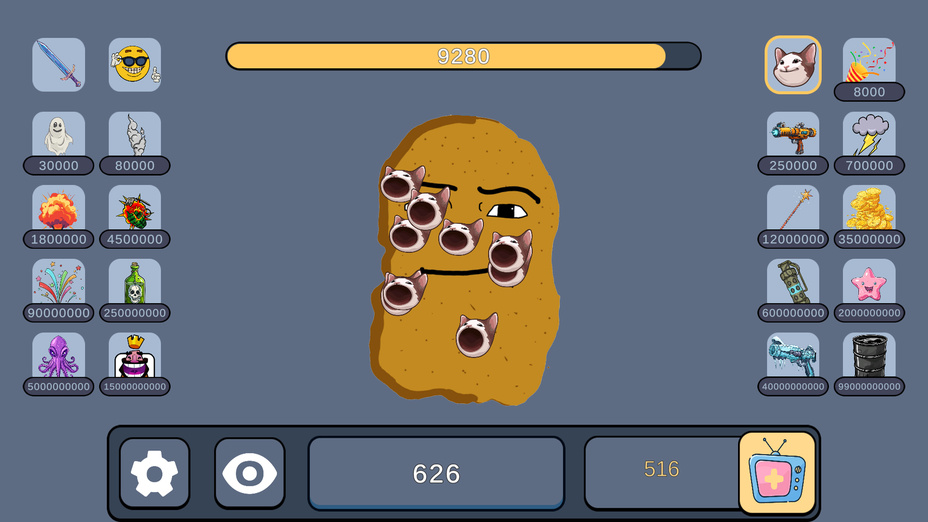Buy the pink star for 2000000000
928x522 pixels.
click(x=869, y=286)
